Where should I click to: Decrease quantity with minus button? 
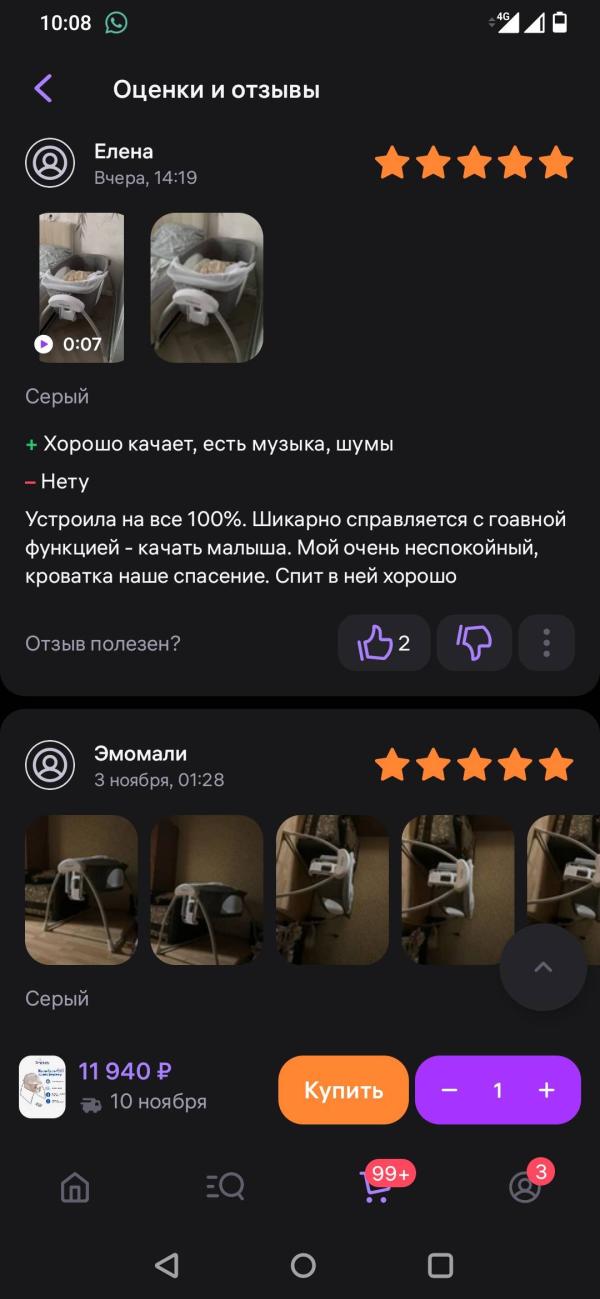pos(449,1090)
